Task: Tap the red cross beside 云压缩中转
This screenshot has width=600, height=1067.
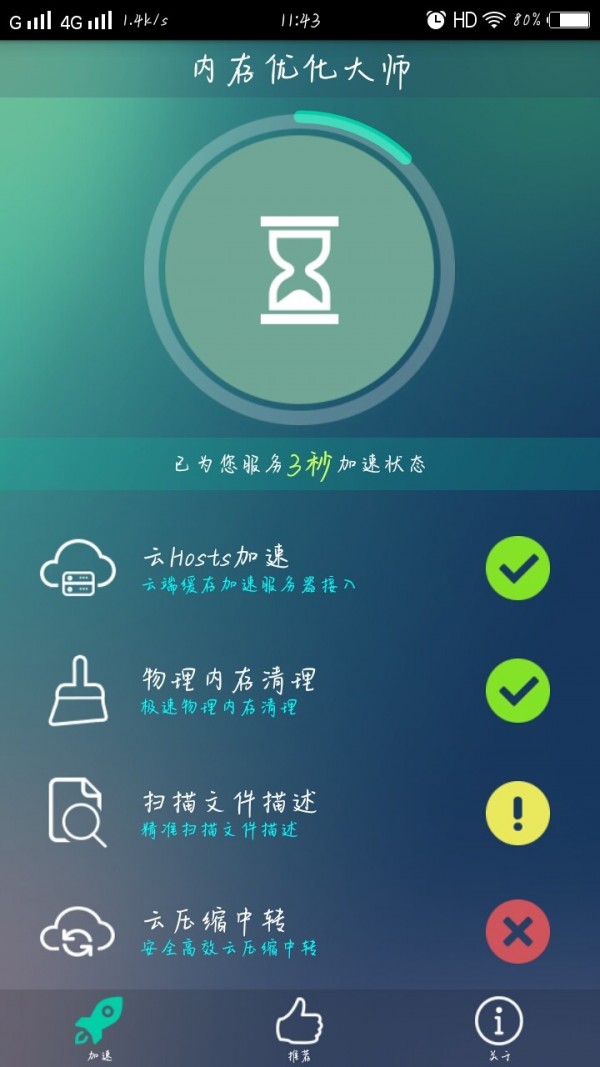Action: 518,932
